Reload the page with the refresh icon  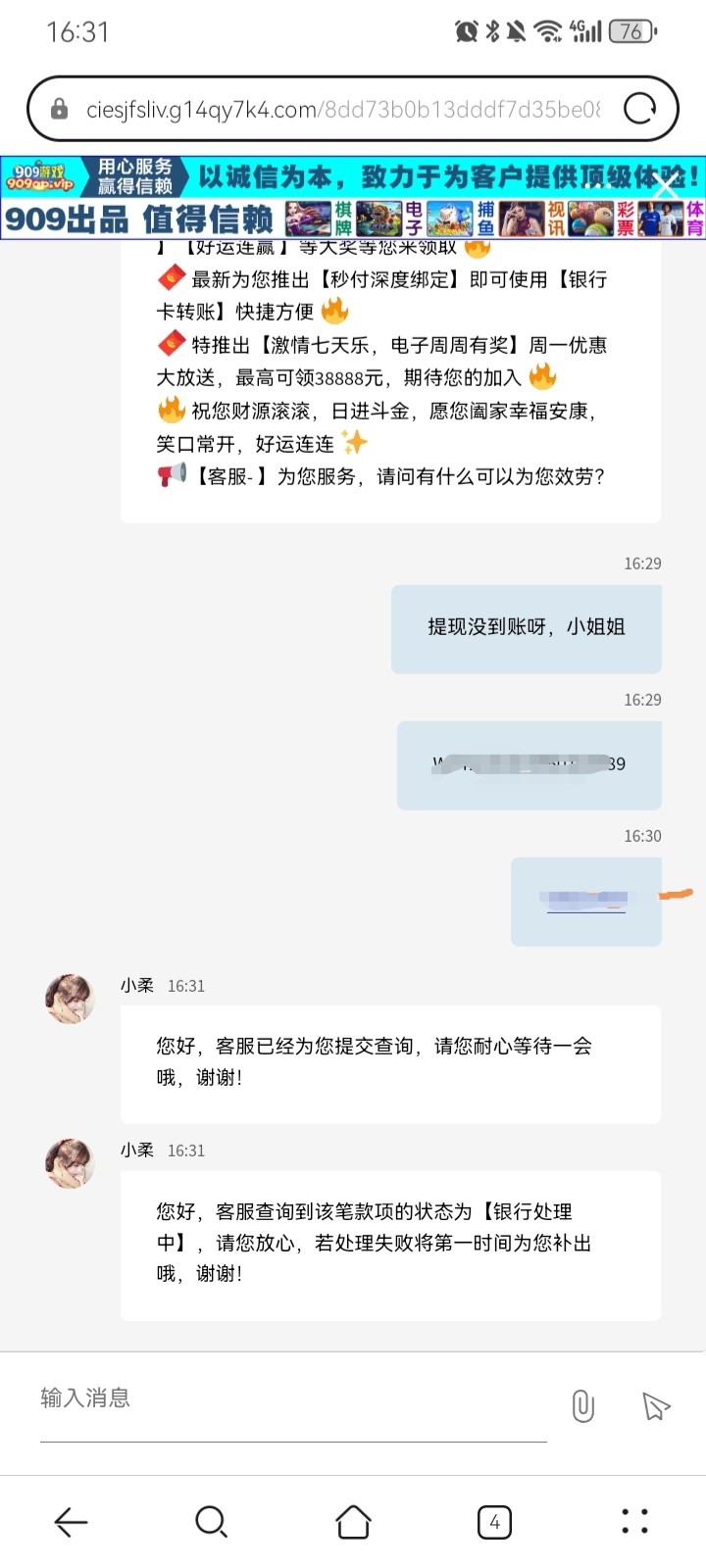639,109
